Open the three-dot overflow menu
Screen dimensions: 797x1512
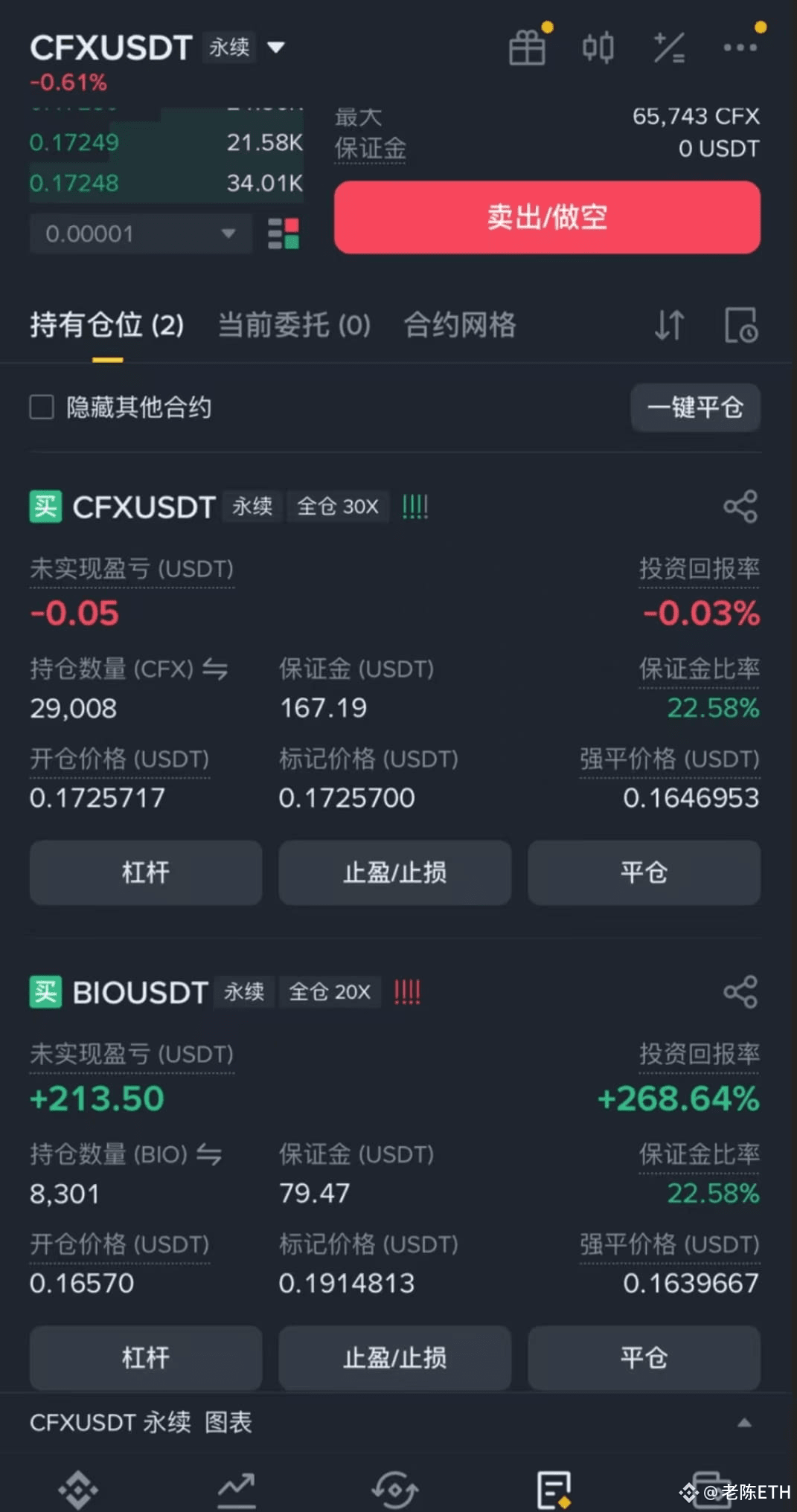pyautogui.click(x=740, y=48)
